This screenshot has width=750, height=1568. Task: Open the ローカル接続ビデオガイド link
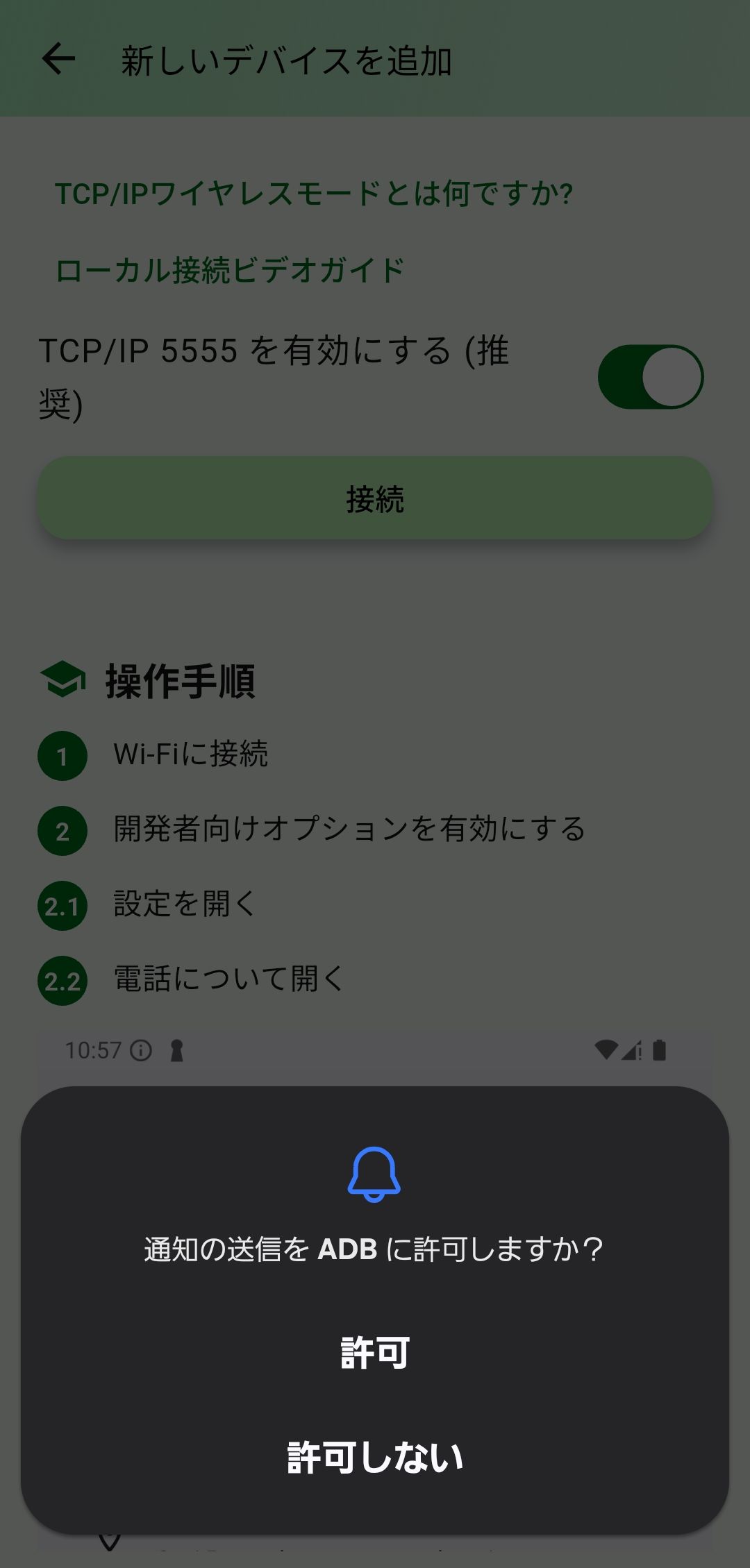click(x=229, y=270)
